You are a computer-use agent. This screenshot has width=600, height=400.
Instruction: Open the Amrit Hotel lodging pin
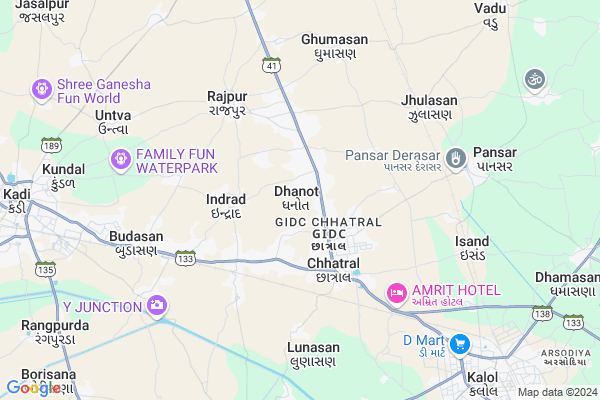tap(396, 292)
